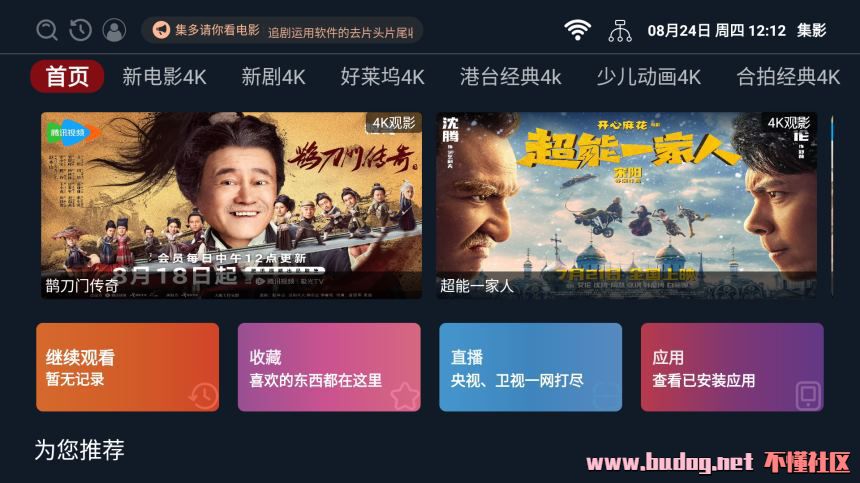Open the 应用 installed apps card
Screen dimensions: 860x483
[x=731, y=367]
